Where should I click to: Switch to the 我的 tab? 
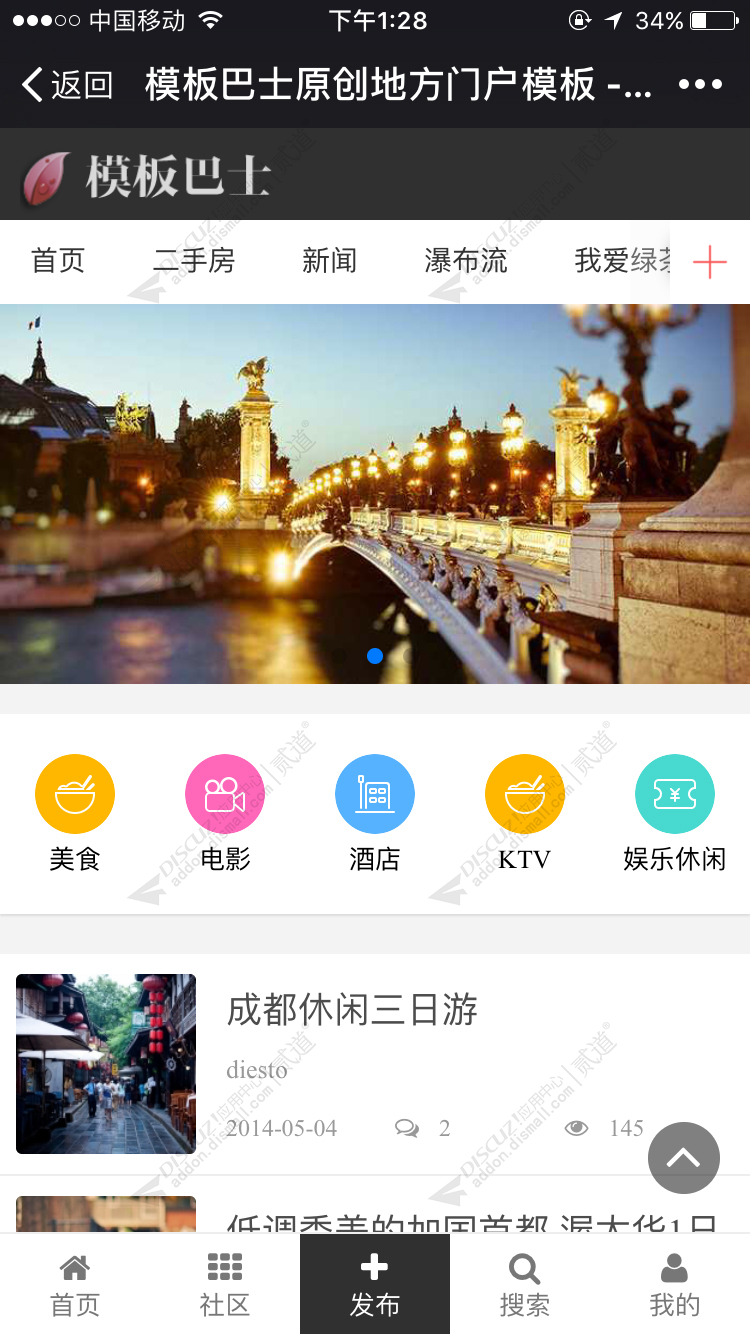point(675,1285)
